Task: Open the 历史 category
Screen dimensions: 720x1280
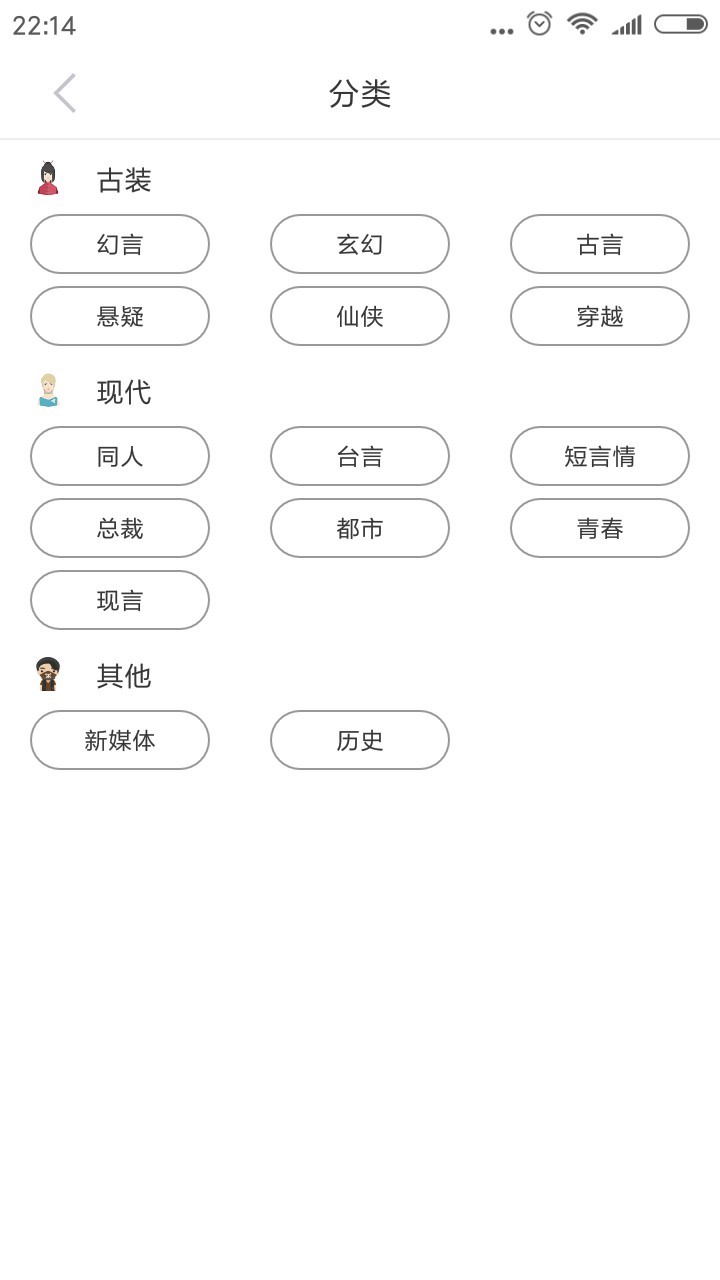Action: coord(360,740)
